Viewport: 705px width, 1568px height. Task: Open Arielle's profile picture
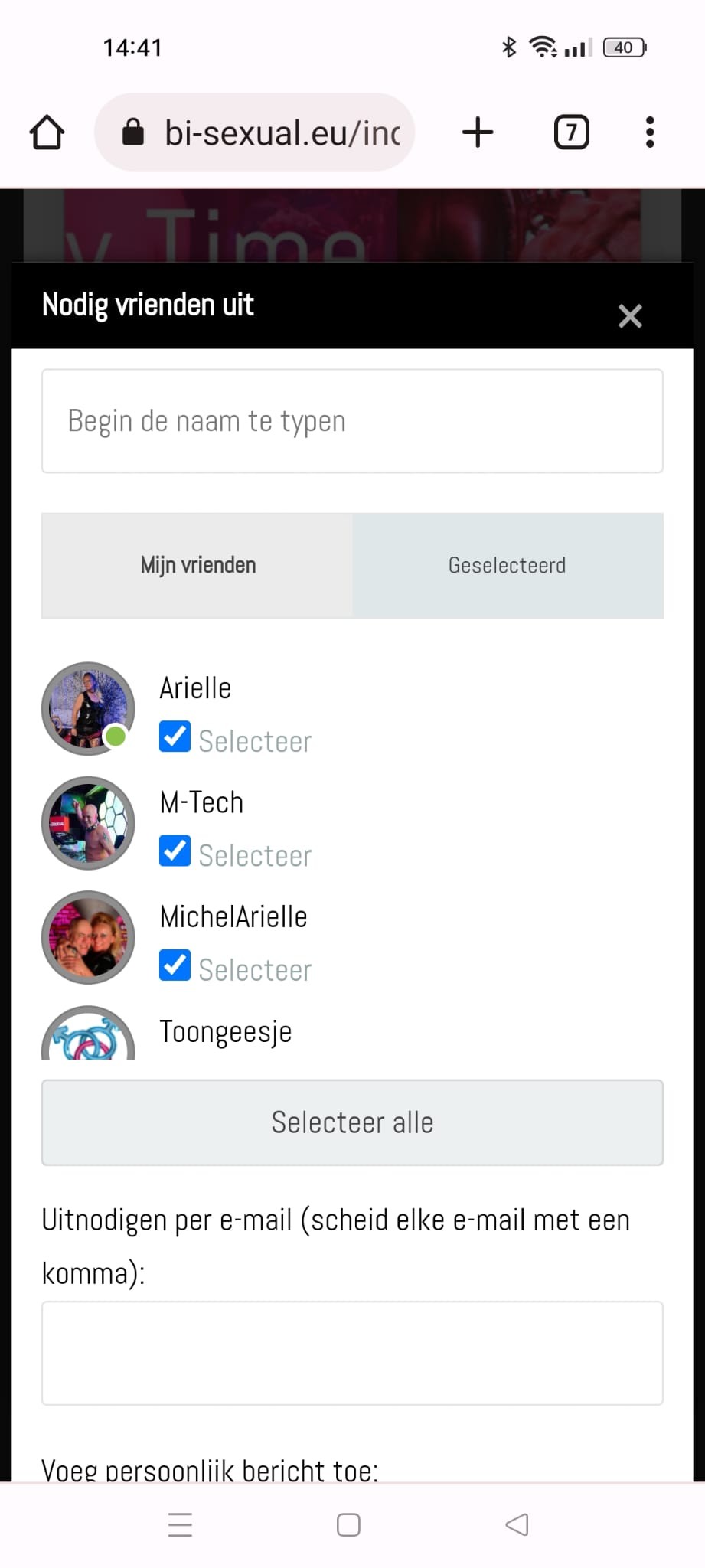point(88,708)
